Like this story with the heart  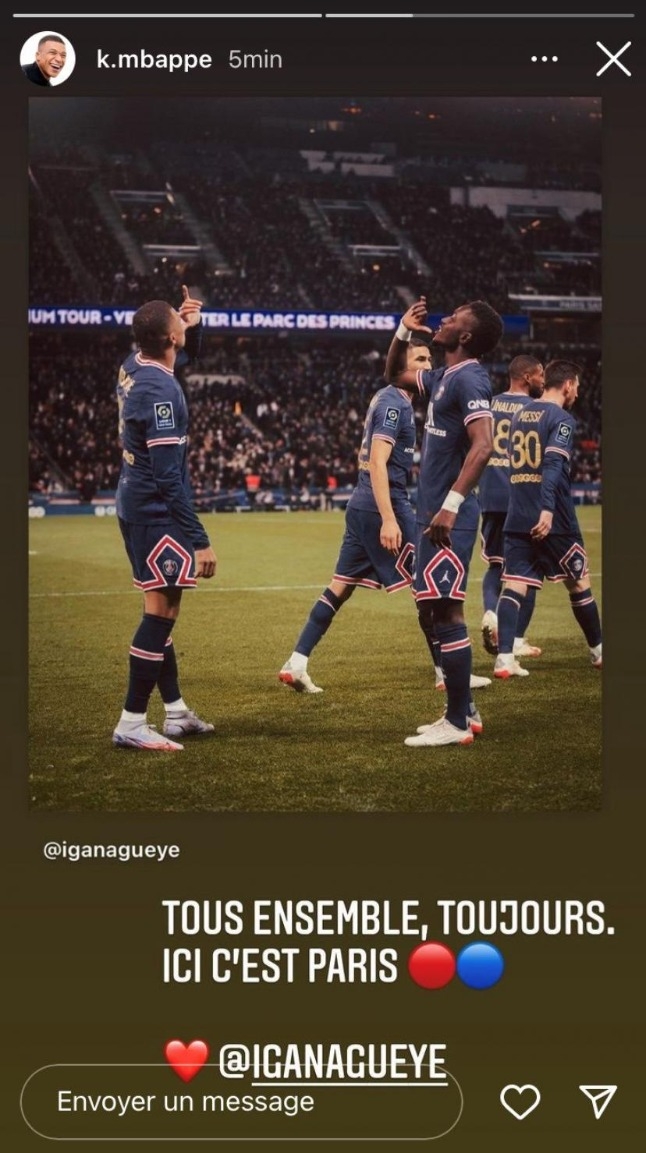(x=520, y=1102)
